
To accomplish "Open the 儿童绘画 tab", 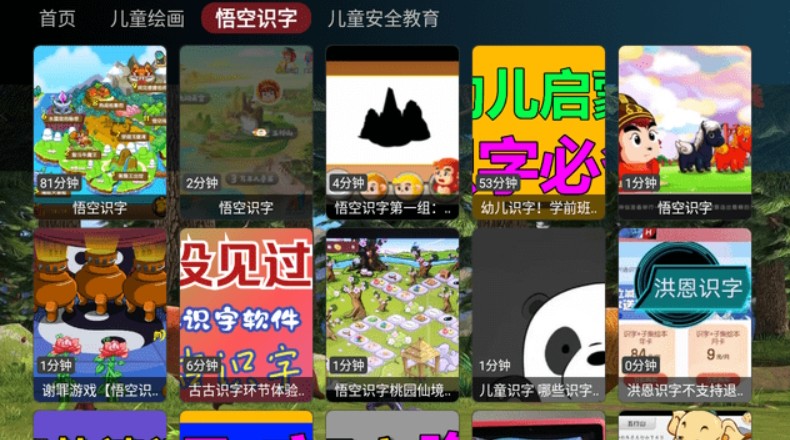I will coord(147,18).
